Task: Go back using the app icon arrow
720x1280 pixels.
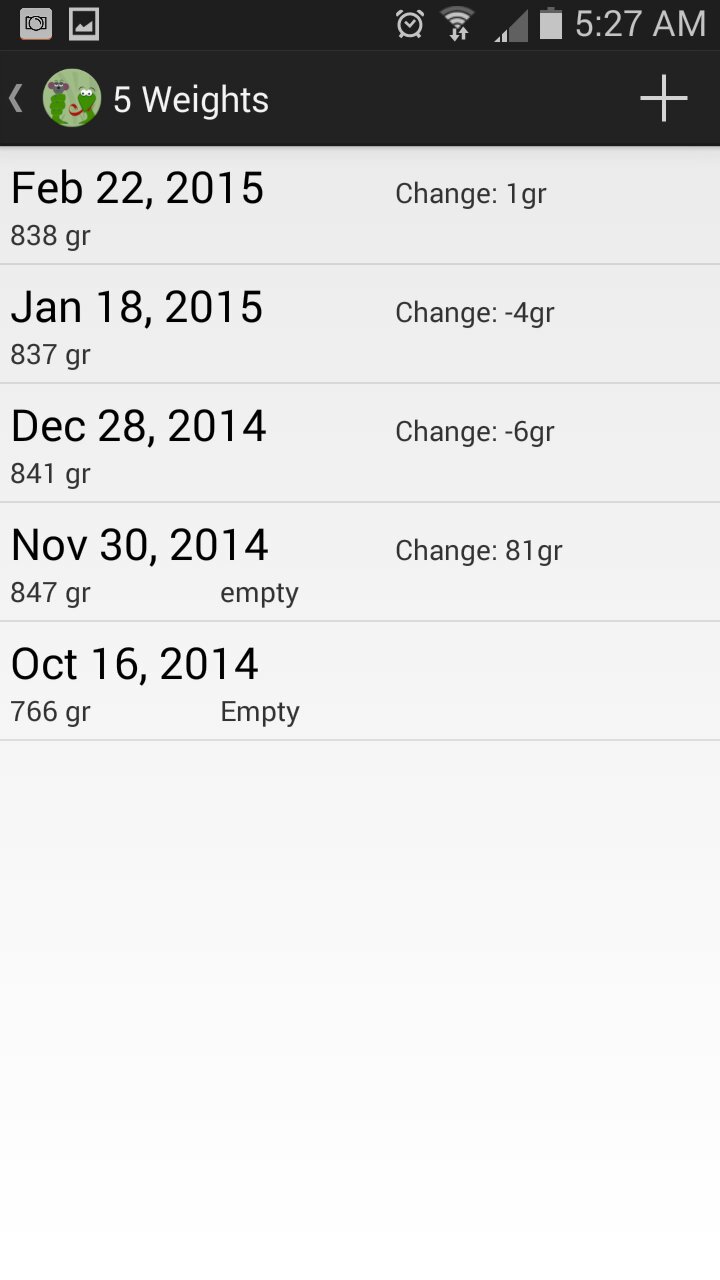Action: (54, 98)
